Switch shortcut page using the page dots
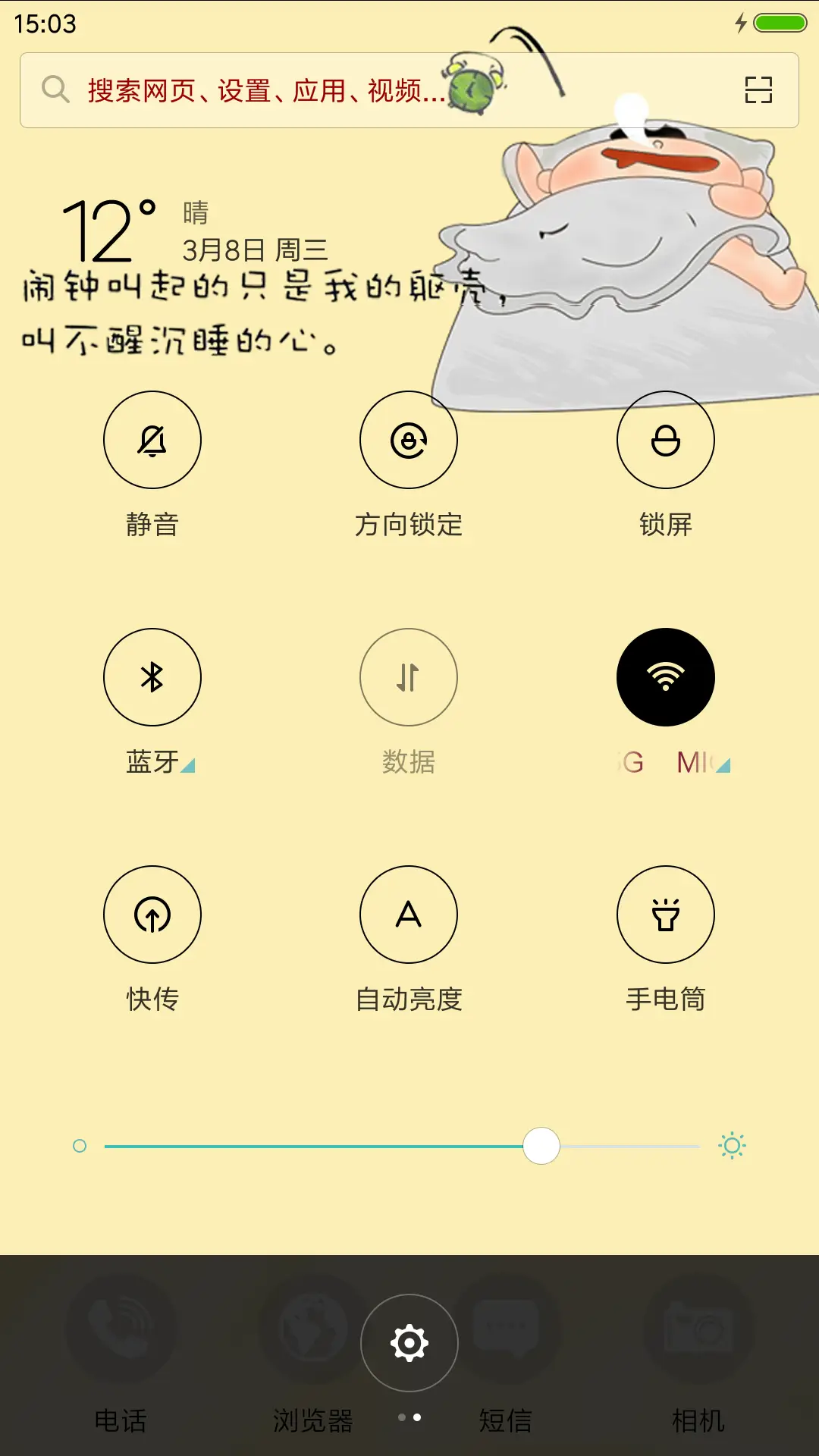 (409, 1416)
